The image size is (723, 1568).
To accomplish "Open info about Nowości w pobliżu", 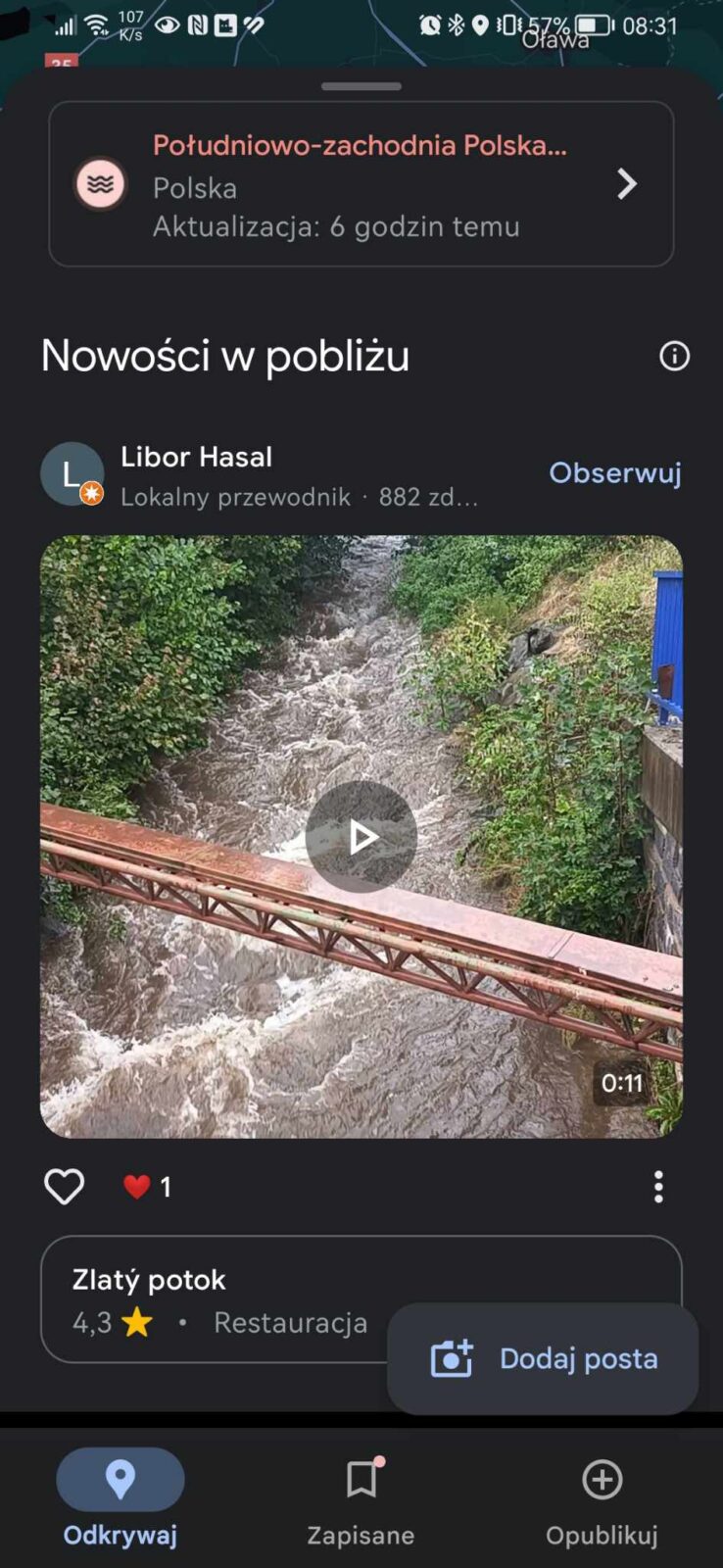I will (x=674, y=356).
